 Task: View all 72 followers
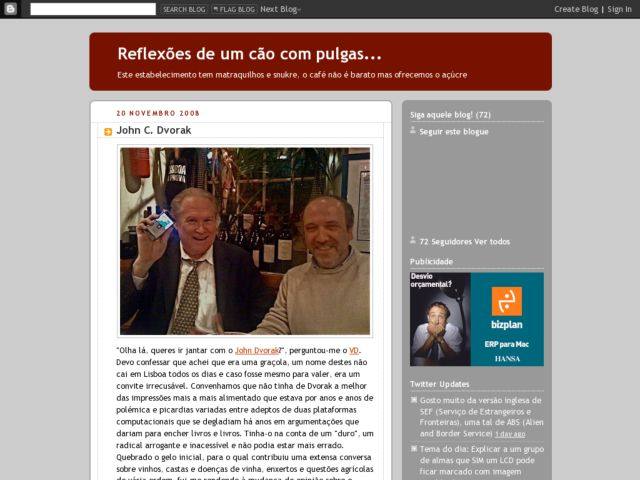[x=490, y=241]
